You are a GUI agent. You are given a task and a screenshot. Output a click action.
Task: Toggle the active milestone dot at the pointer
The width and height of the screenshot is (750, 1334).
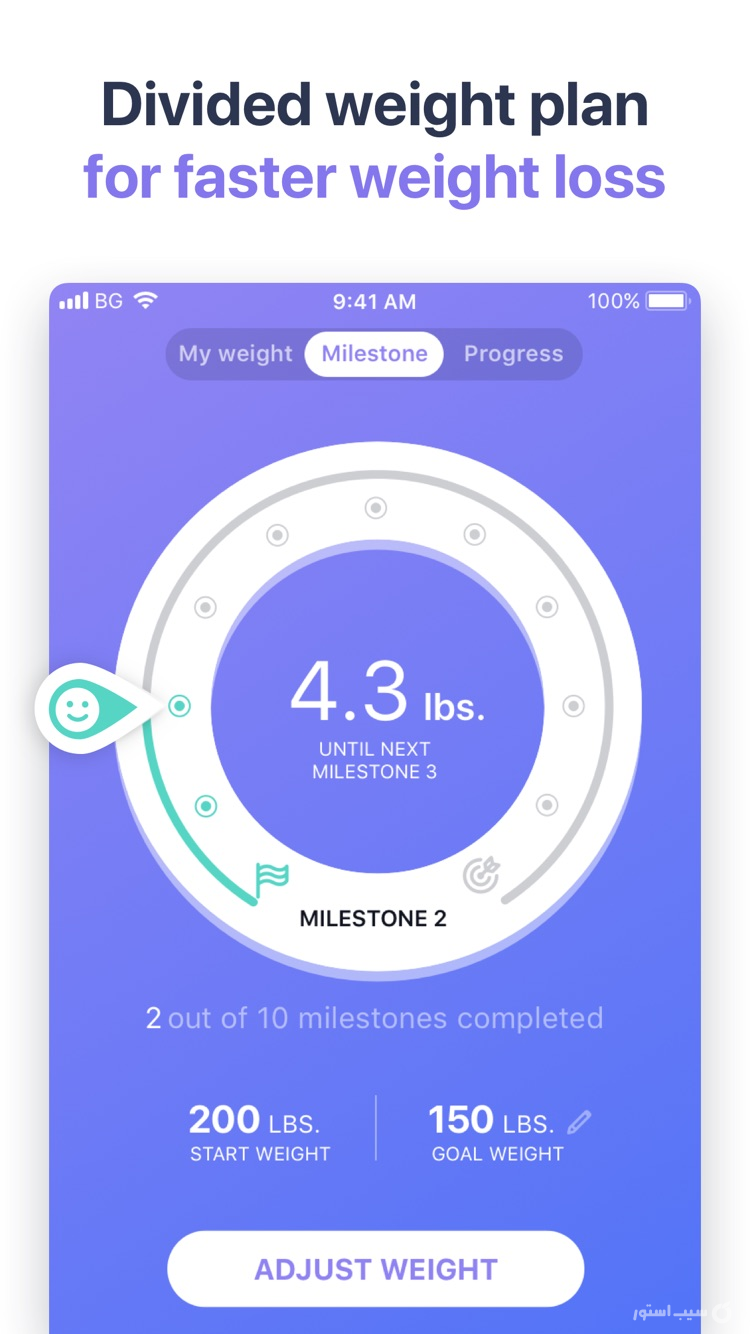178,706
